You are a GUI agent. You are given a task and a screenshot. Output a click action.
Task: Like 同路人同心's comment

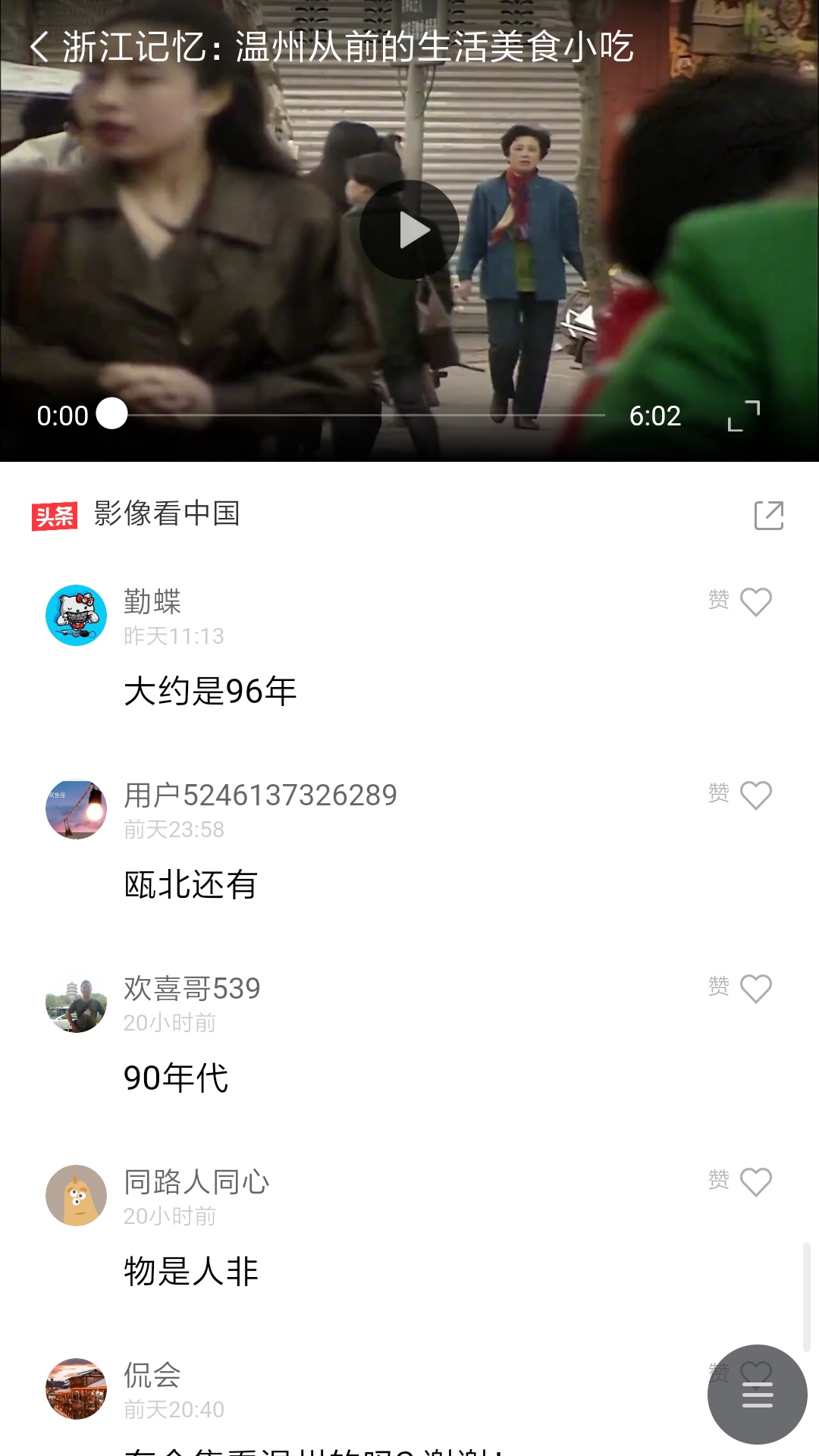pyautogui.click(x=755, y=1182)
